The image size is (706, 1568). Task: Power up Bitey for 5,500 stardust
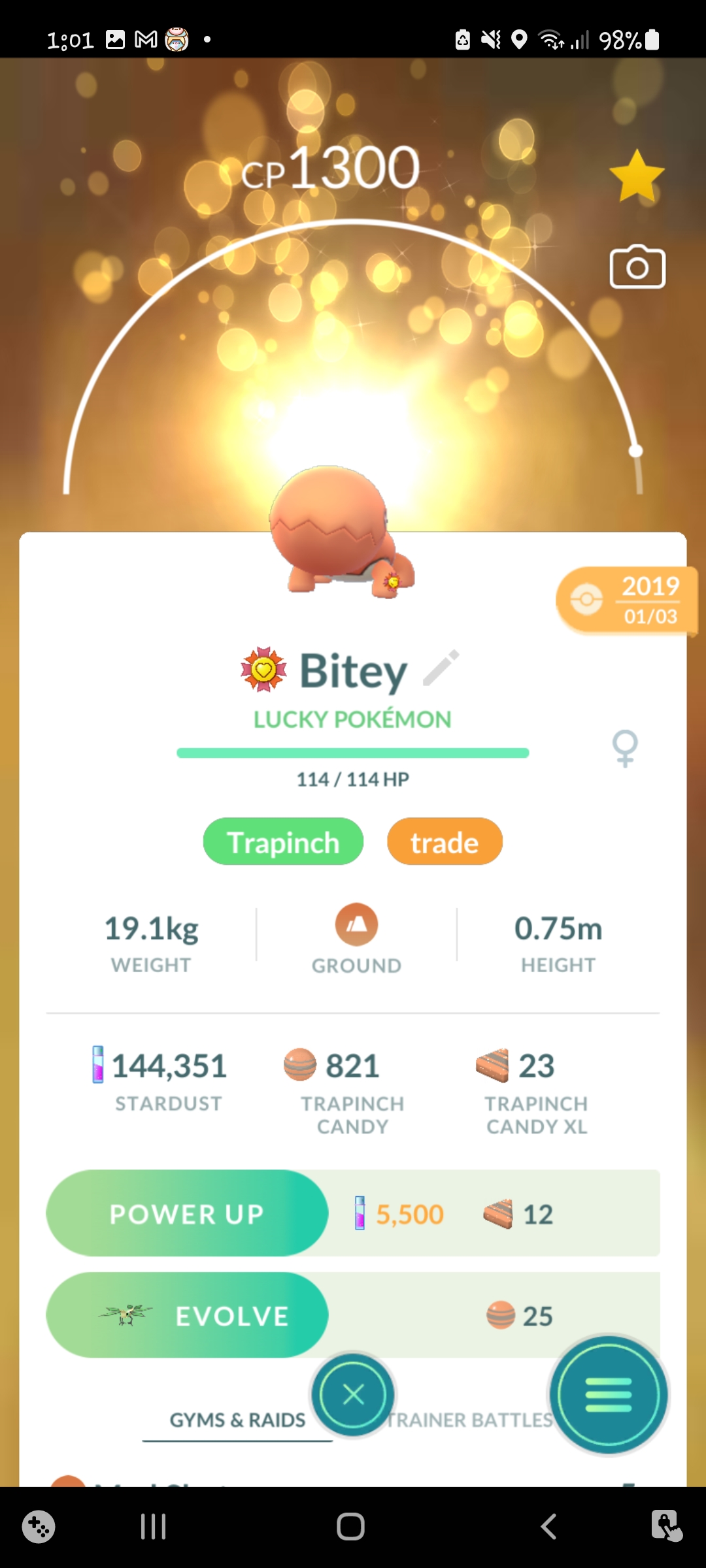pyautogui.click(x=187, y=1213)
